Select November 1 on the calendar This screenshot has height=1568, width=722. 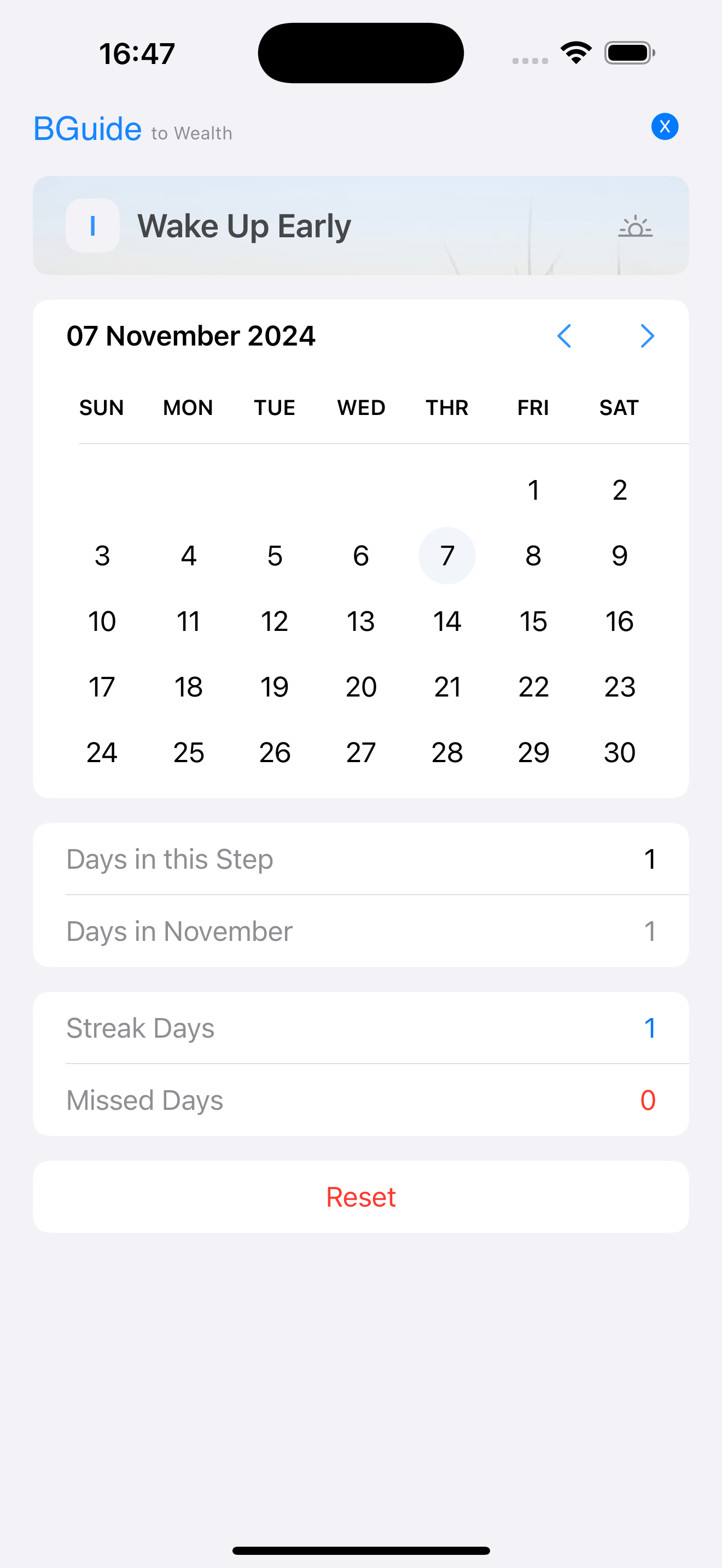tap(533, 490)
